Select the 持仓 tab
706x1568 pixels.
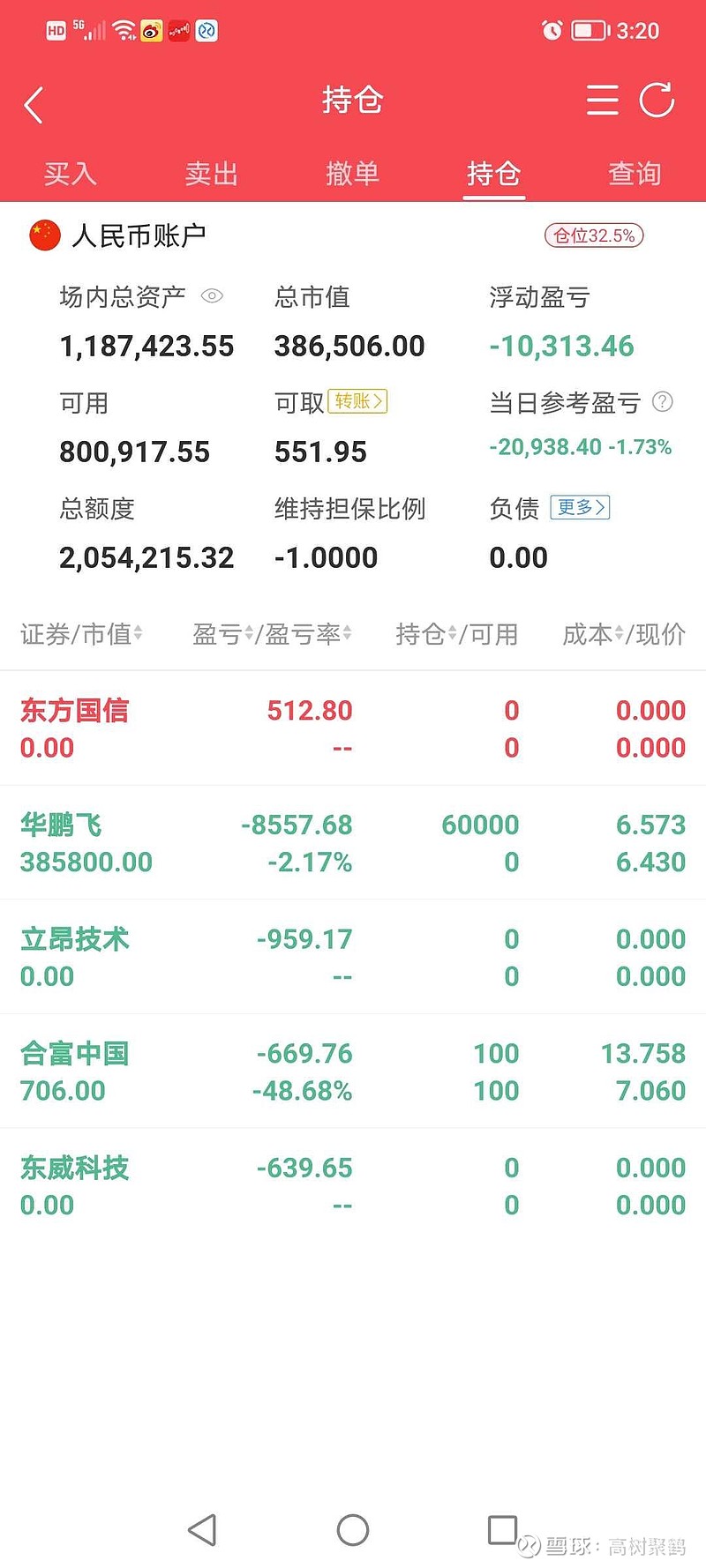(x=494, y=173)
